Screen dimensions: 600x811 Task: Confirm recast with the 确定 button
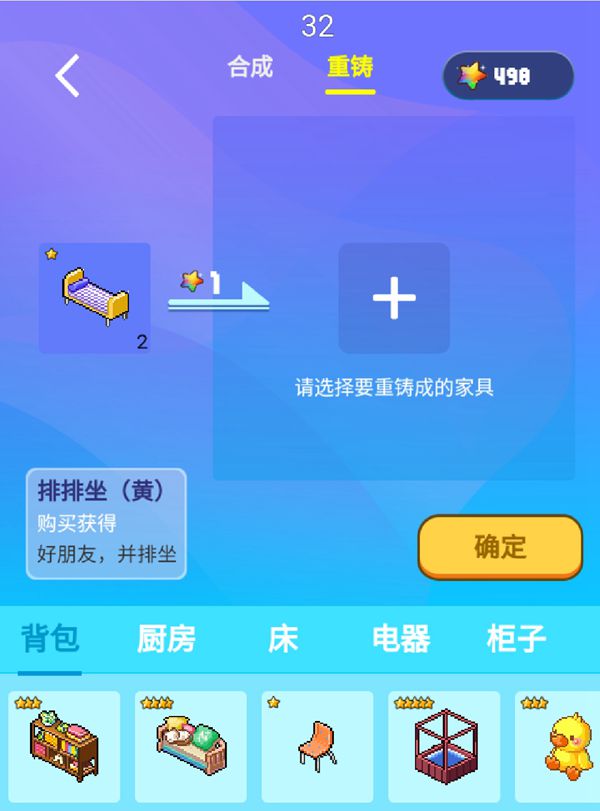[500, 547]
